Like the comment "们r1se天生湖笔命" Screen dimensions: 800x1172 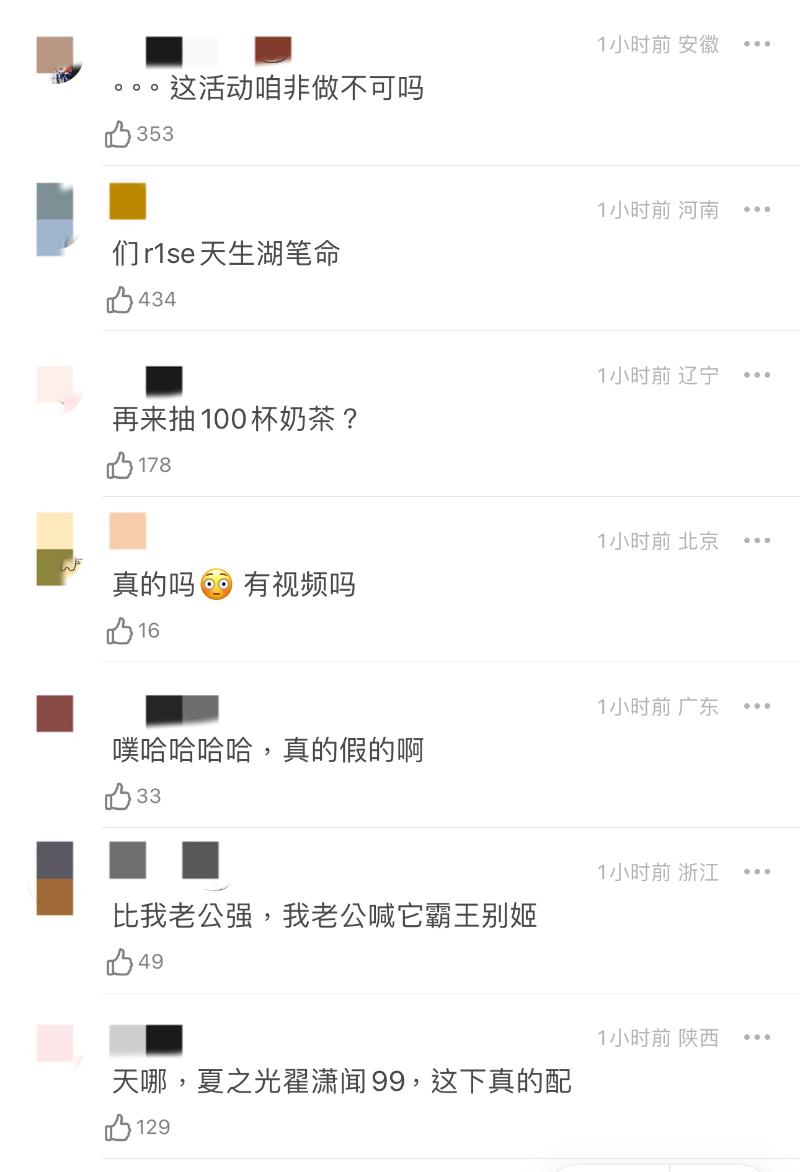(119, 299)
